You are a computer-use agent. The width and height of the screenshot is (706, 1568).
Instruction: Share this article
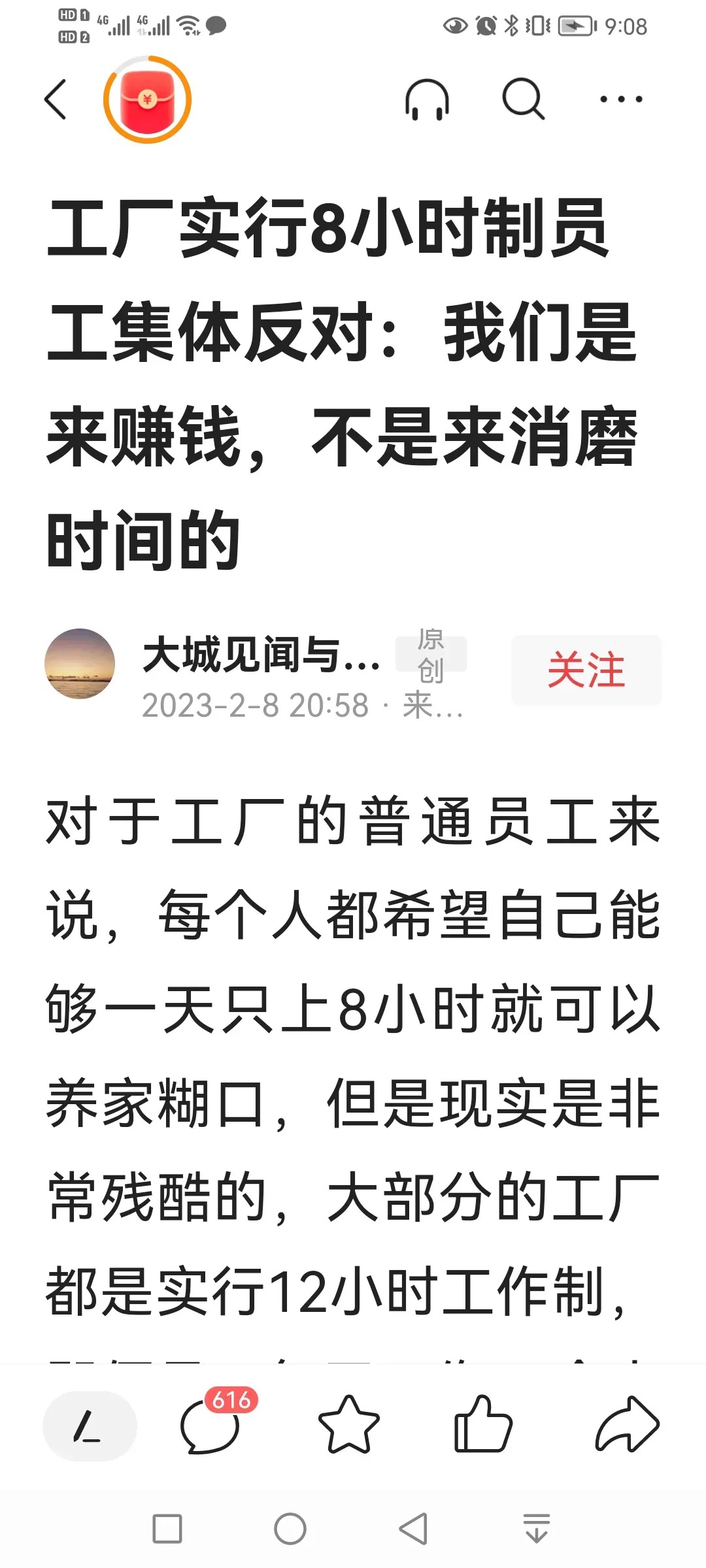626,1426
